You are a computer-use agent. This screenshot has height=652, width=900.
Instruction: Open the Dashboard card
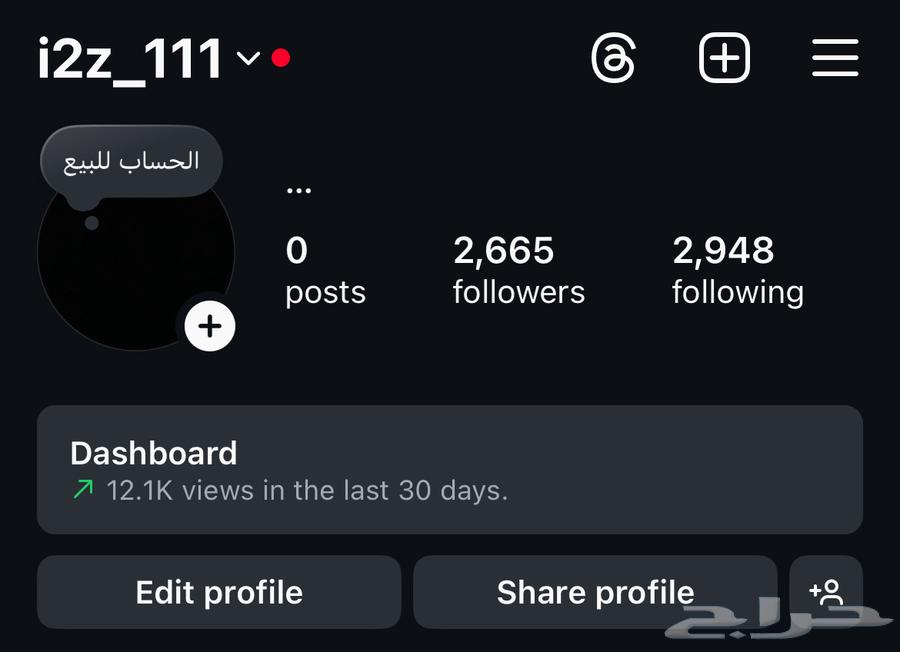449,470
